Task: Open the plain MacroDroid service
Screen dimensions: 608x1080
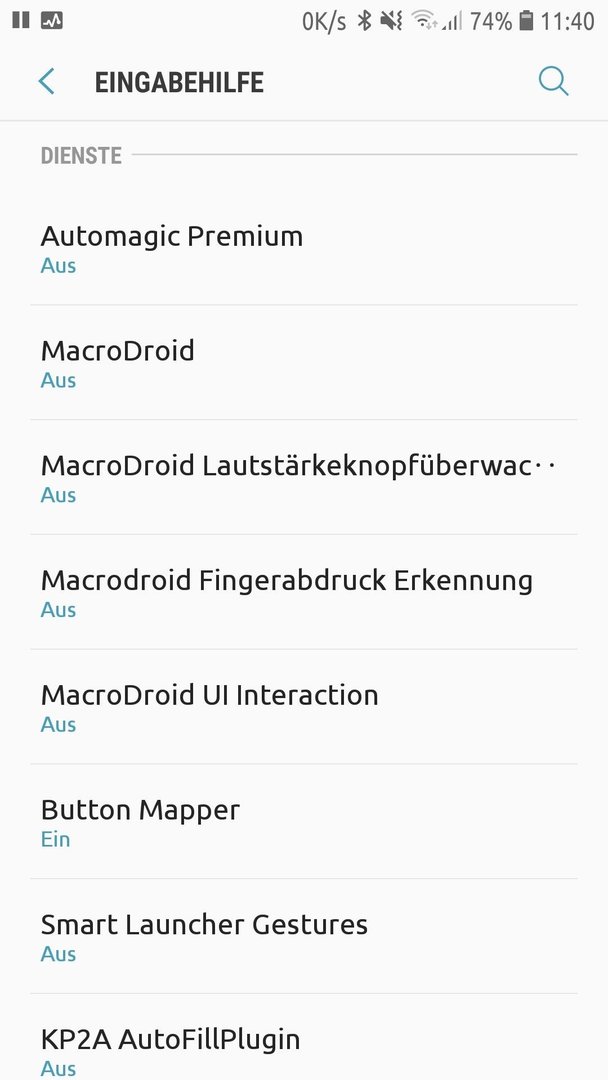Action: point(304,362)
